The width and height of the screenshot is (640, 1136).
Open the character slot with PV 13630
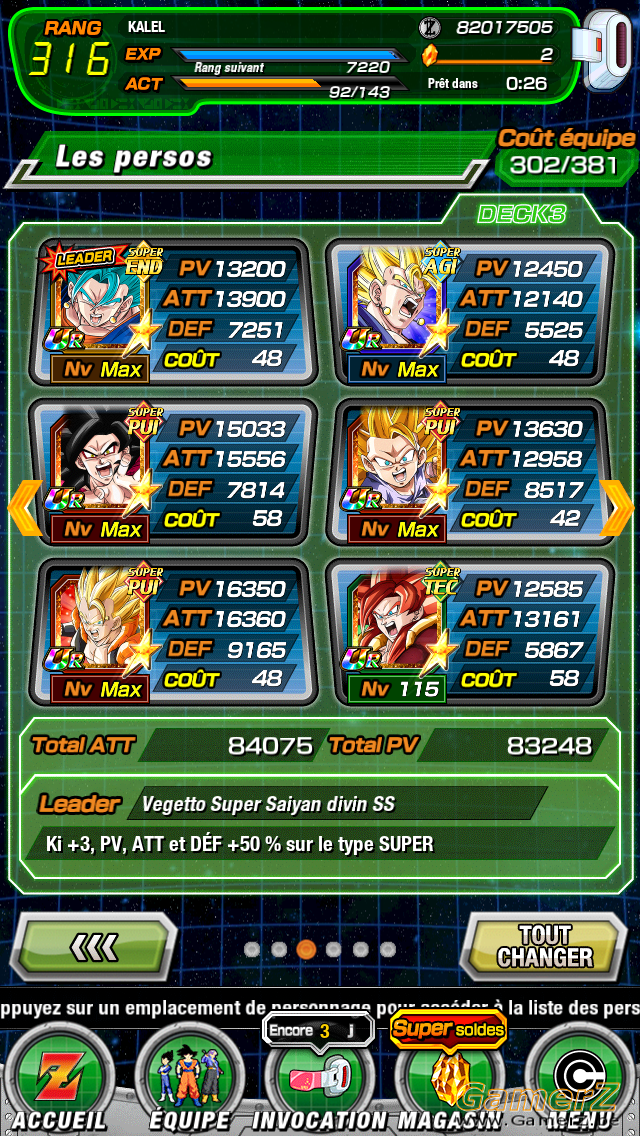(x=470, y=472)
